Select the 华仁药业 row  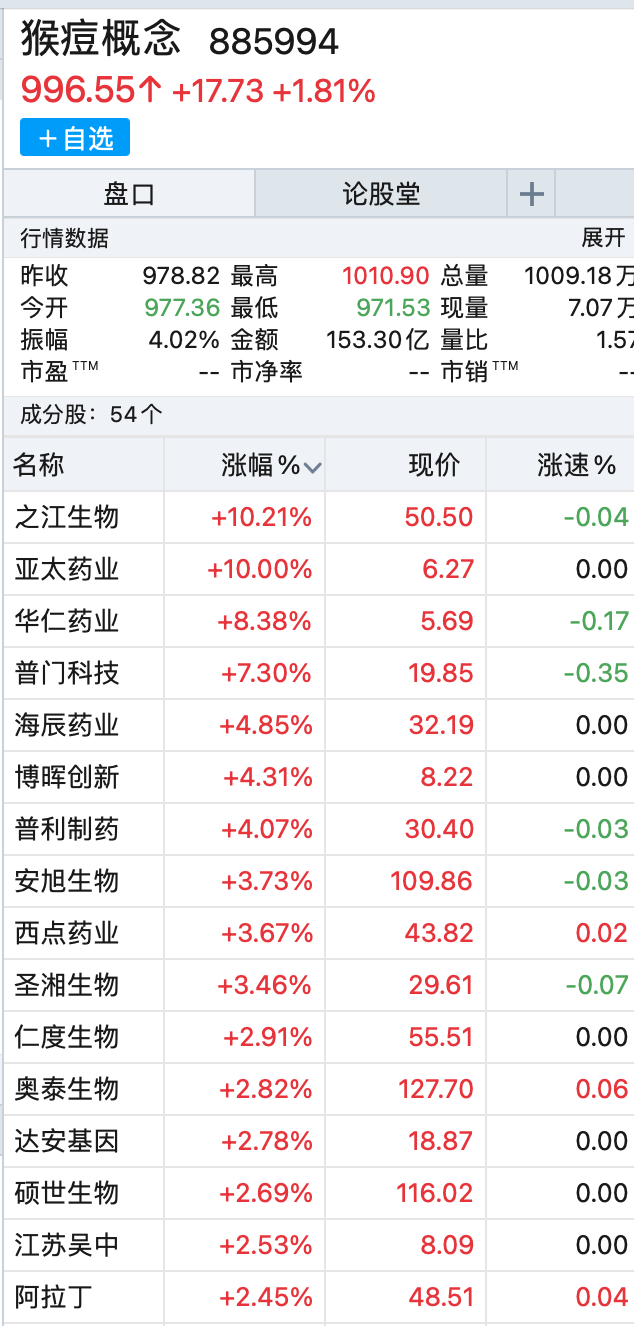67,621
